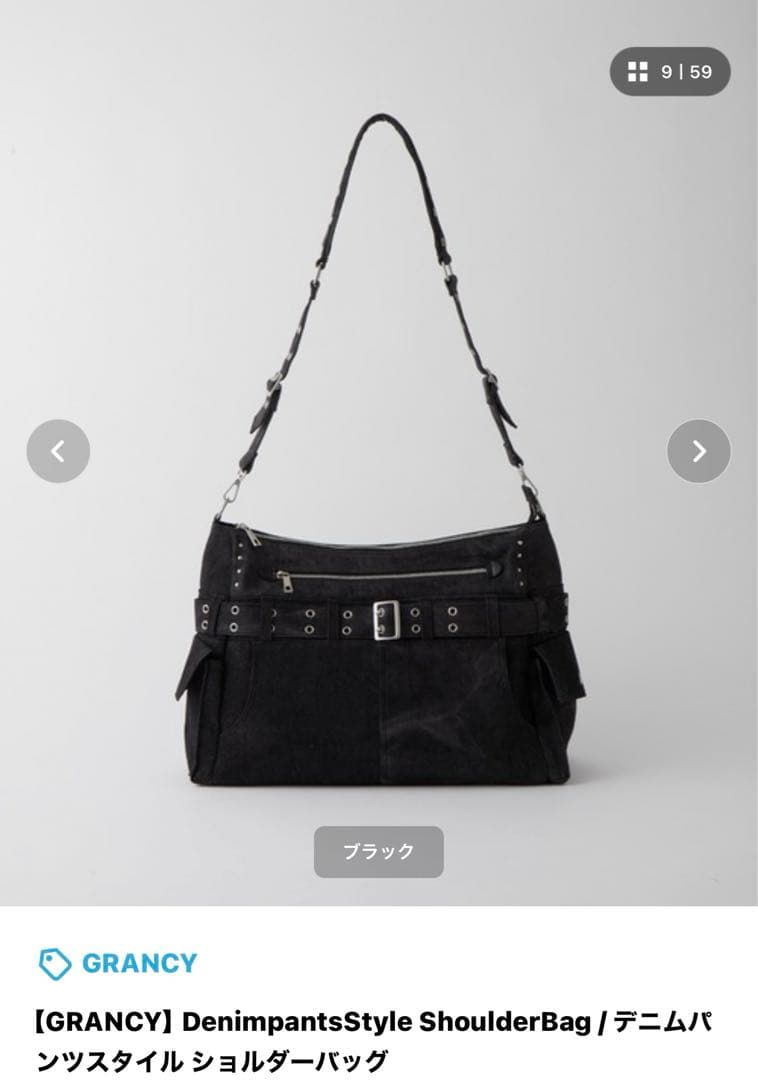Go to the previous product image

(x=58, y=451)
